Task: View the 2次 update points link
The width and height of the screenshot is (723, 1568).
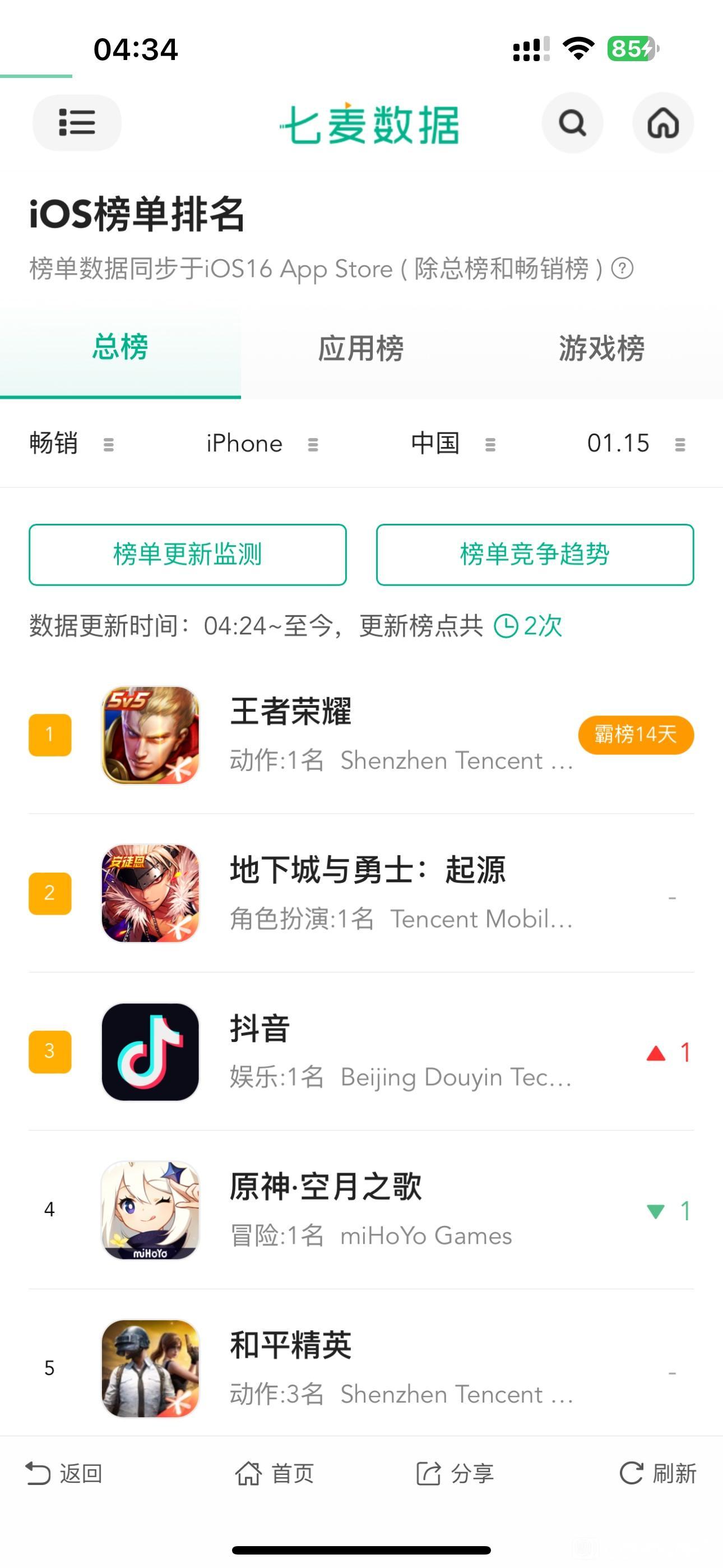Action: [529, 626]
